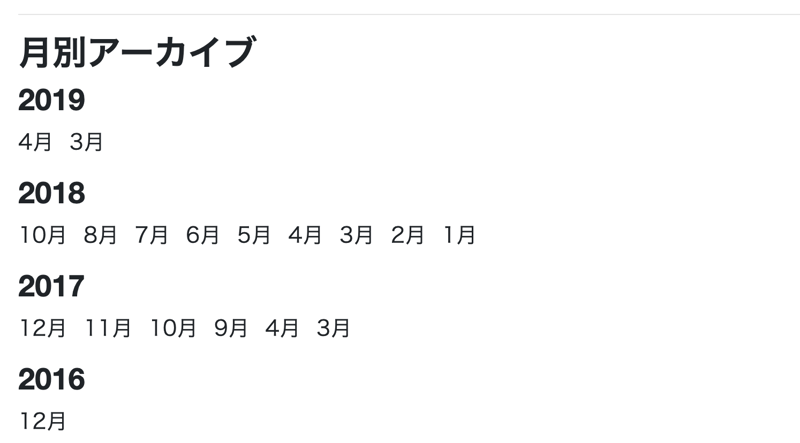Image resolution: width=800 pixels, height=443 pixels.
Task: Open June 2018 monthly archive
Action: [x=203, y=235]
